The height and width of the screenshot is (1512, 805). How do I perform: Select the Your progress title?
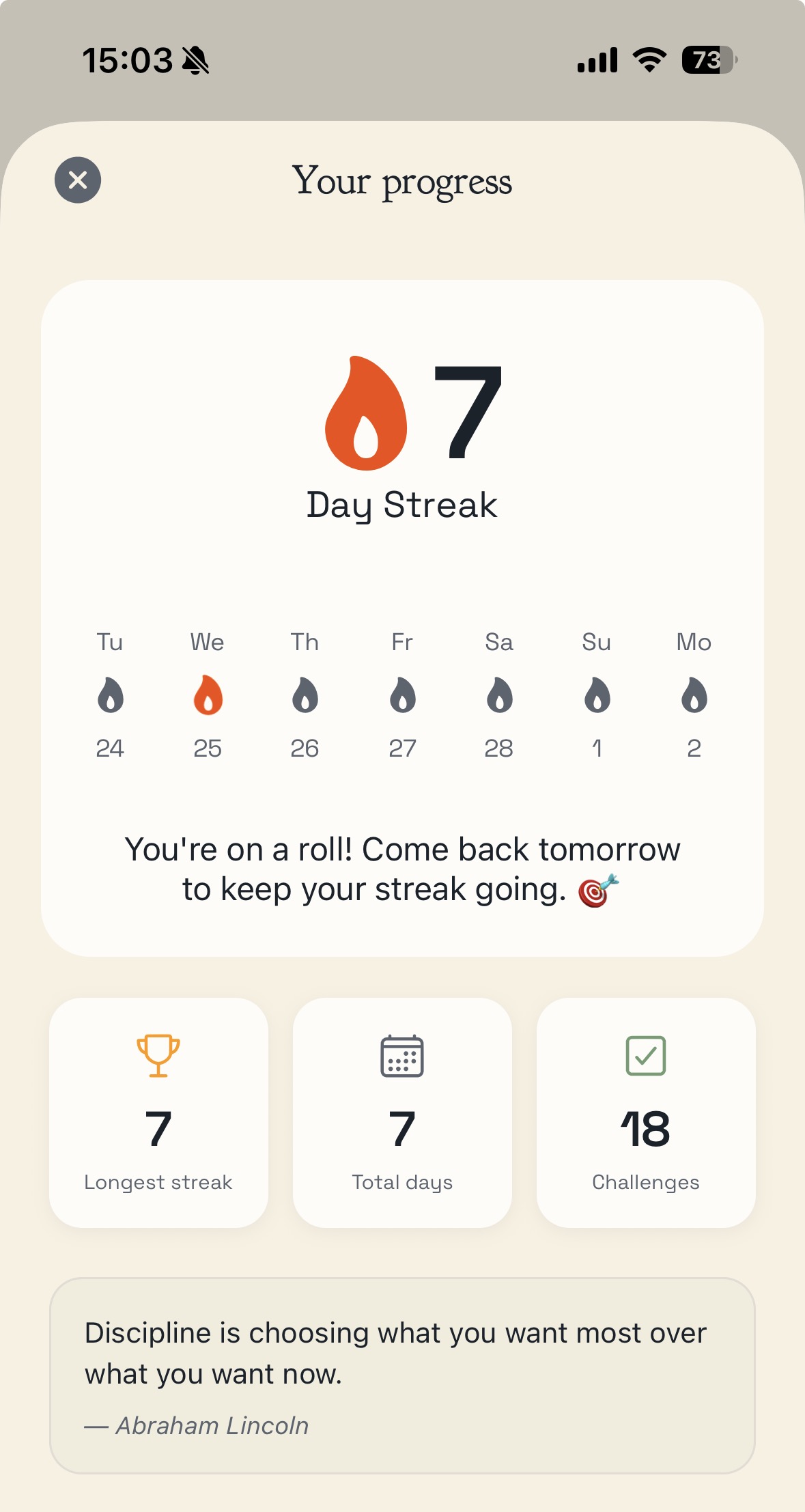(x=403, y=181)
